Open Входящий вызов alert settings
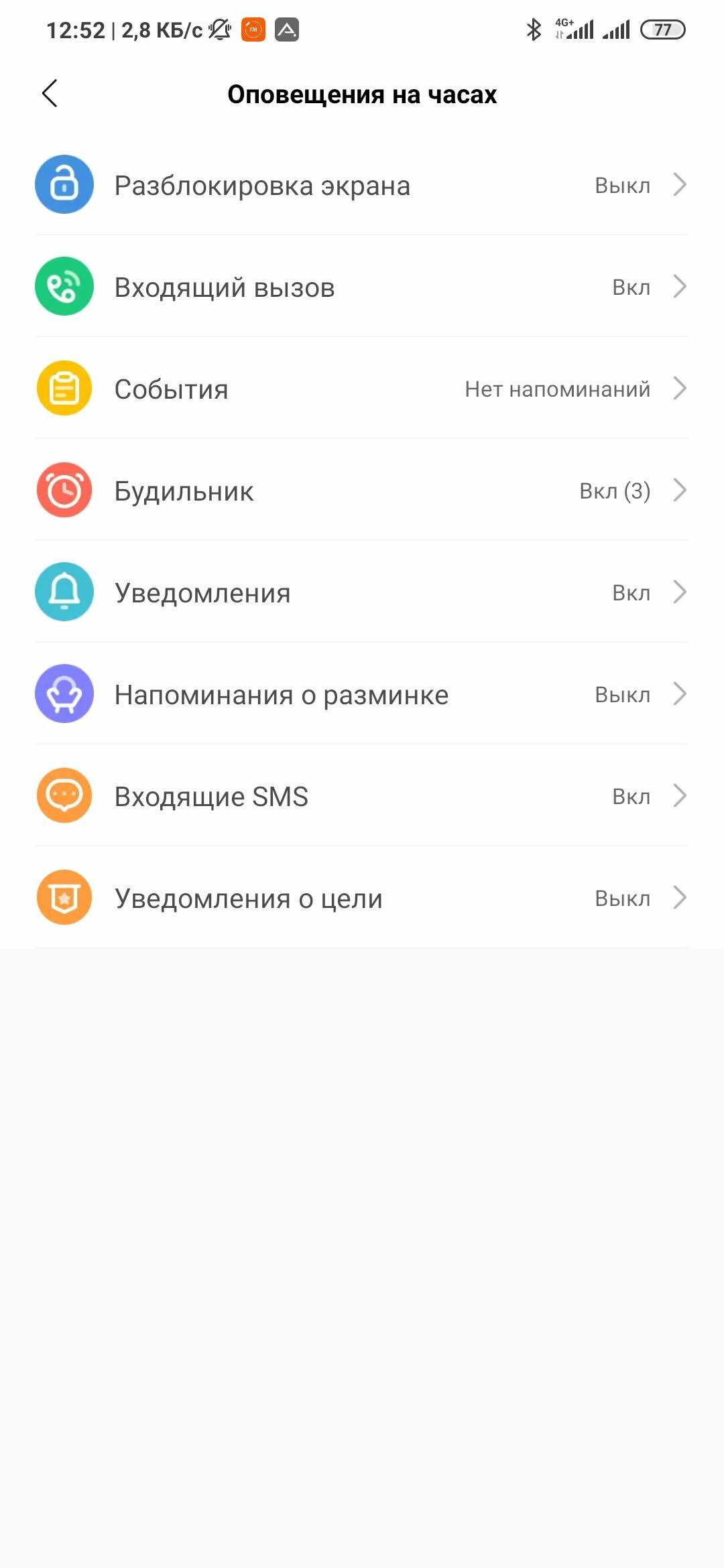This screenshot has width=724, height=1568. (362, 287)
